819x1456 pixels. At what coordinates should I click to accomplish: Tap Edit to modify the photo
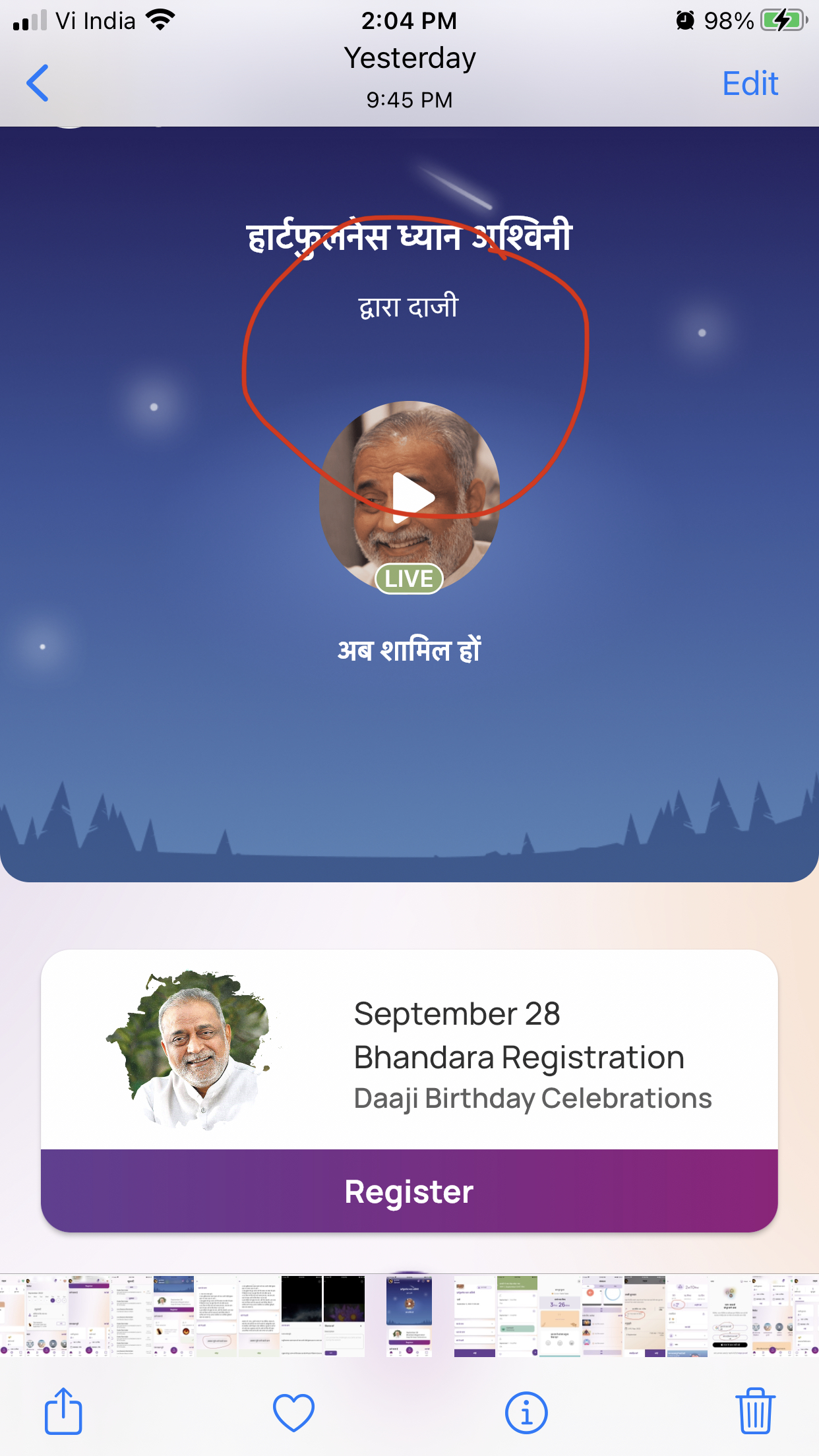click(750, 84)
